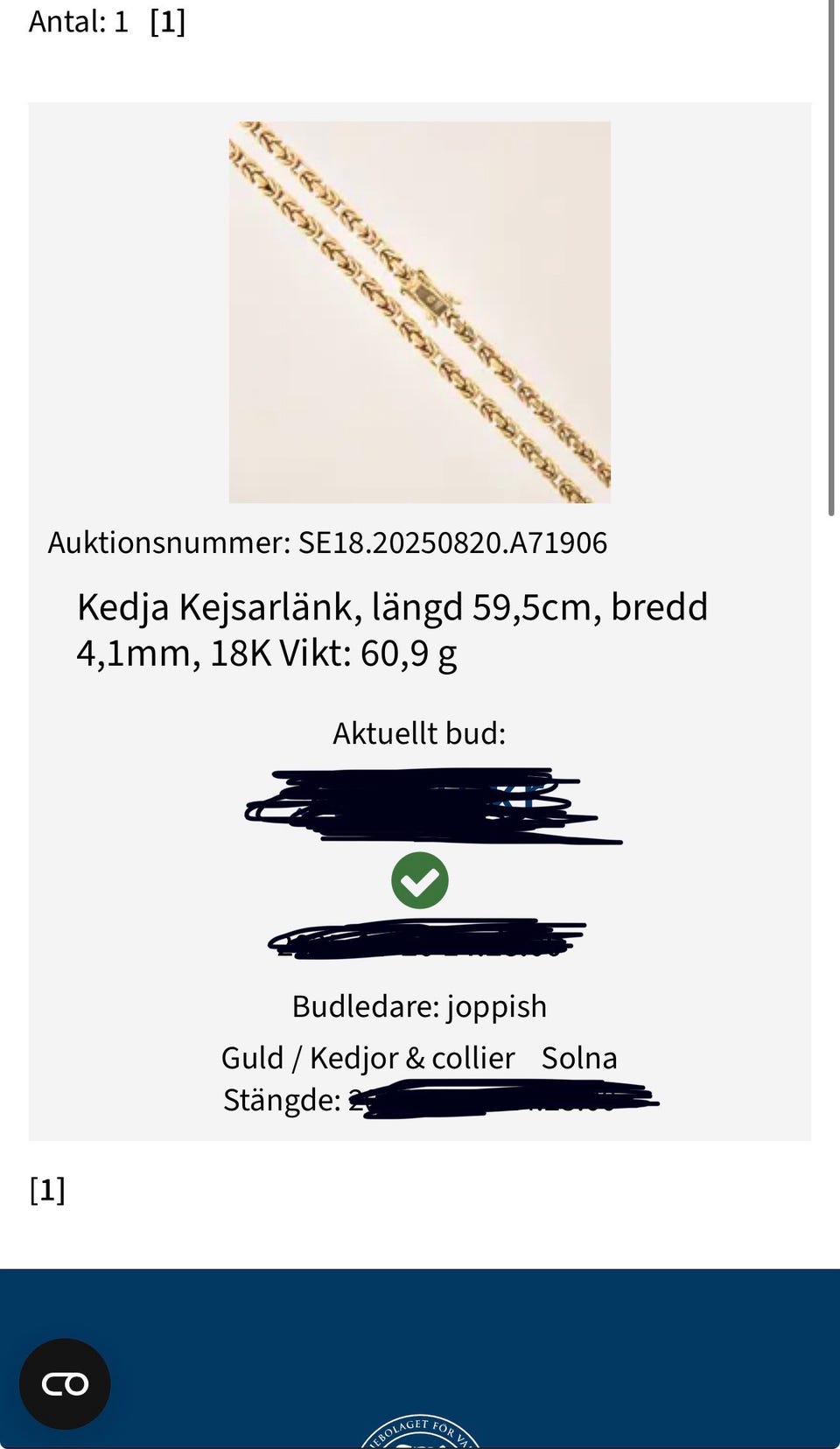Select the gold chain product photo
Image resolution: width=840 pixels, height=1449 pixels.
pos(419,312)
